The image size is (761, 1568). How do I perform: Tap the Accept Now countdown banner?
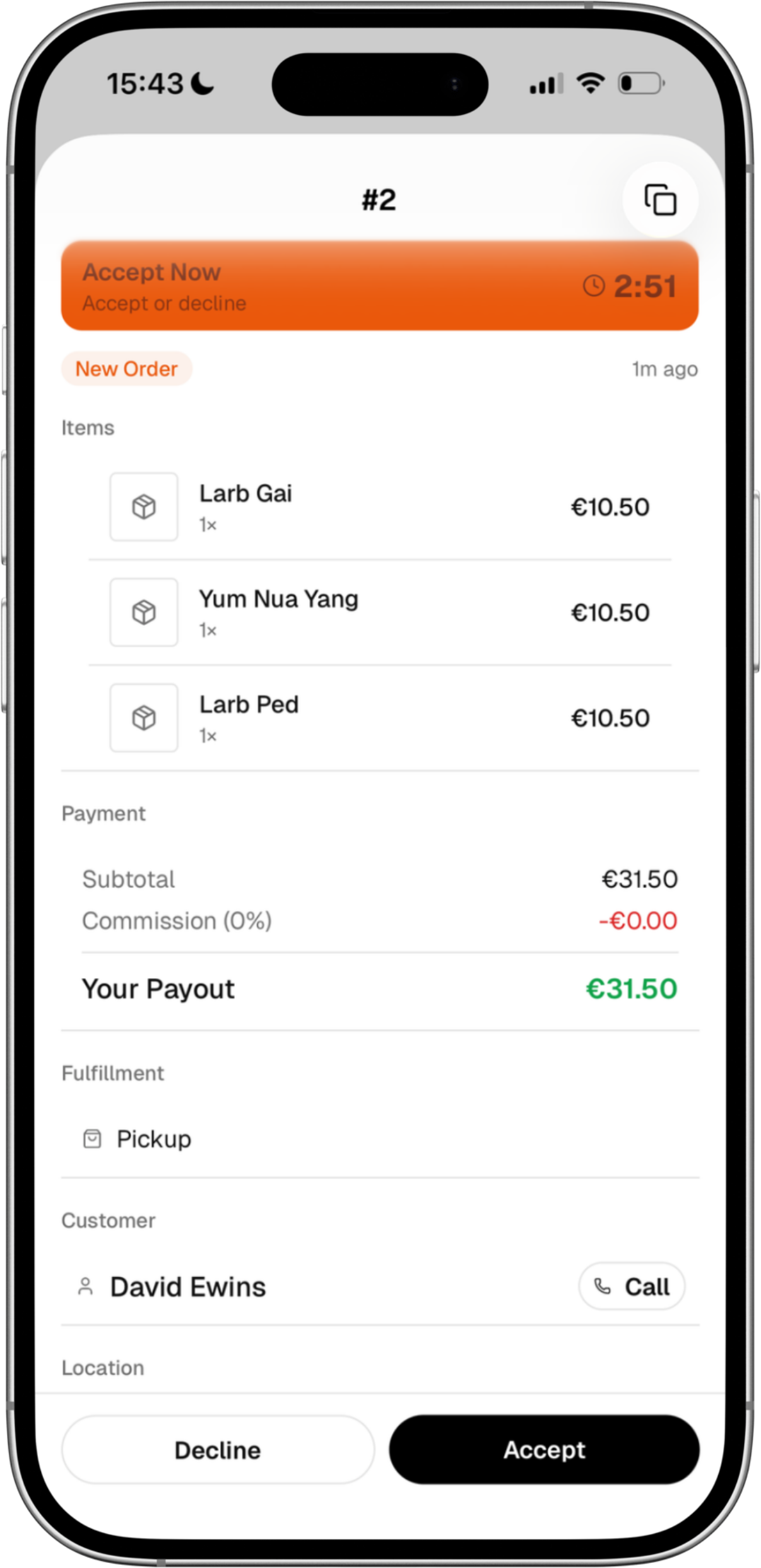coord(379,286)
